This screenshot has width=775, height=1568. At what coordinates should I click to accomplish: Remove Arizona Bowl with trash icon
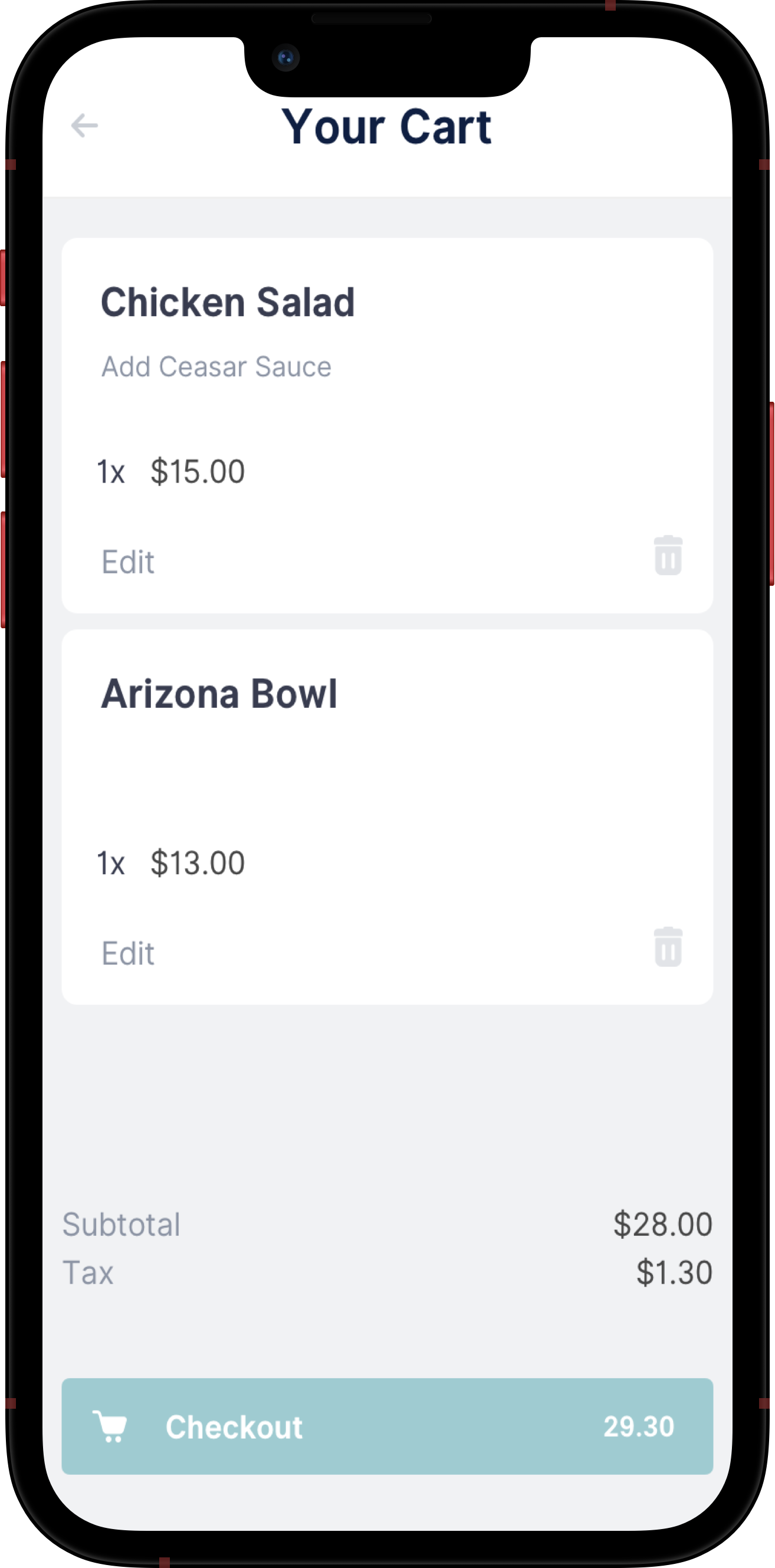668,947
